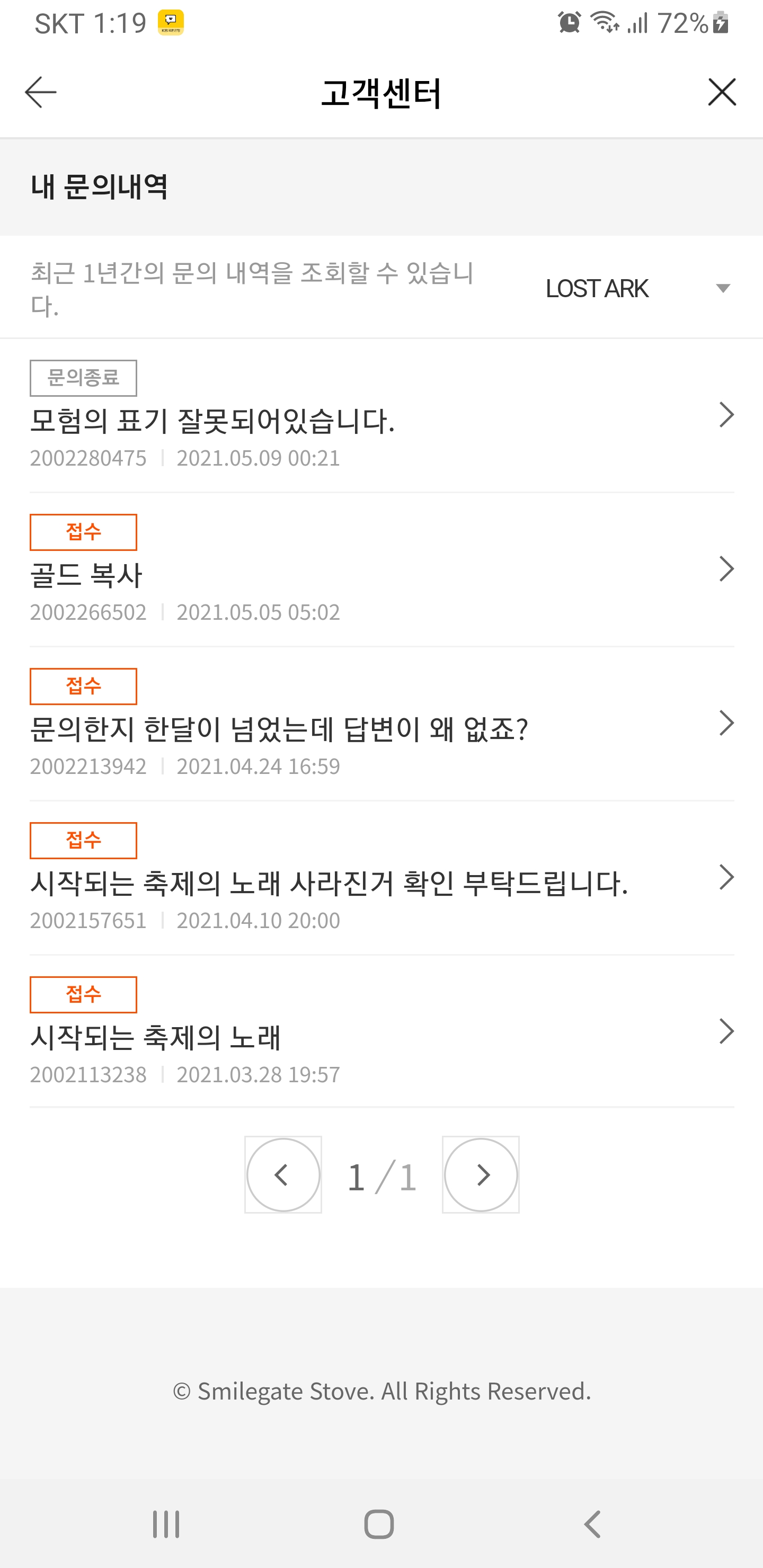Screen dimensions: 763x1568
Task: Go to the next page of inquiries
Action: click(x=481, y=1175)
